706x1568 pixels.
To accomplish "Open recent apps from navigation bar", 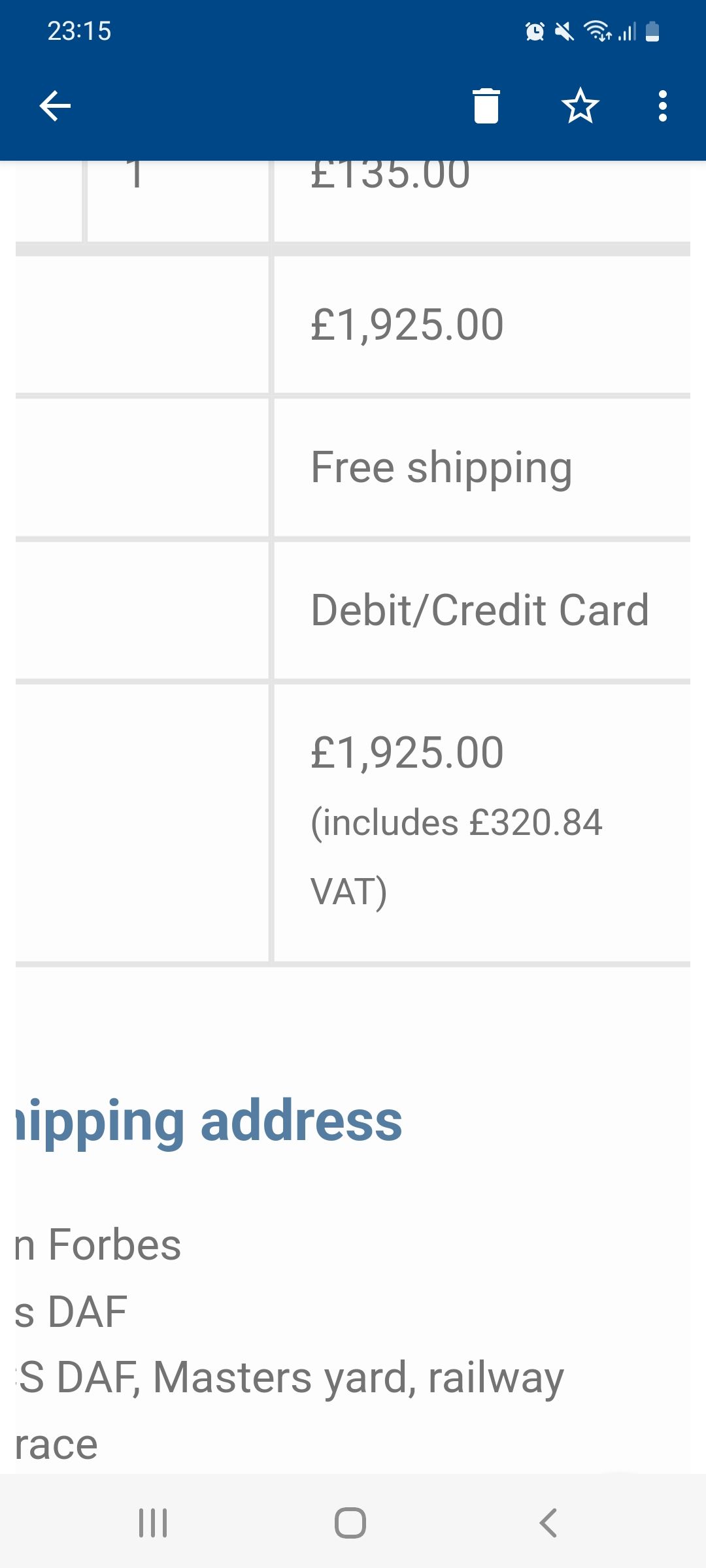I will 153,1523.
